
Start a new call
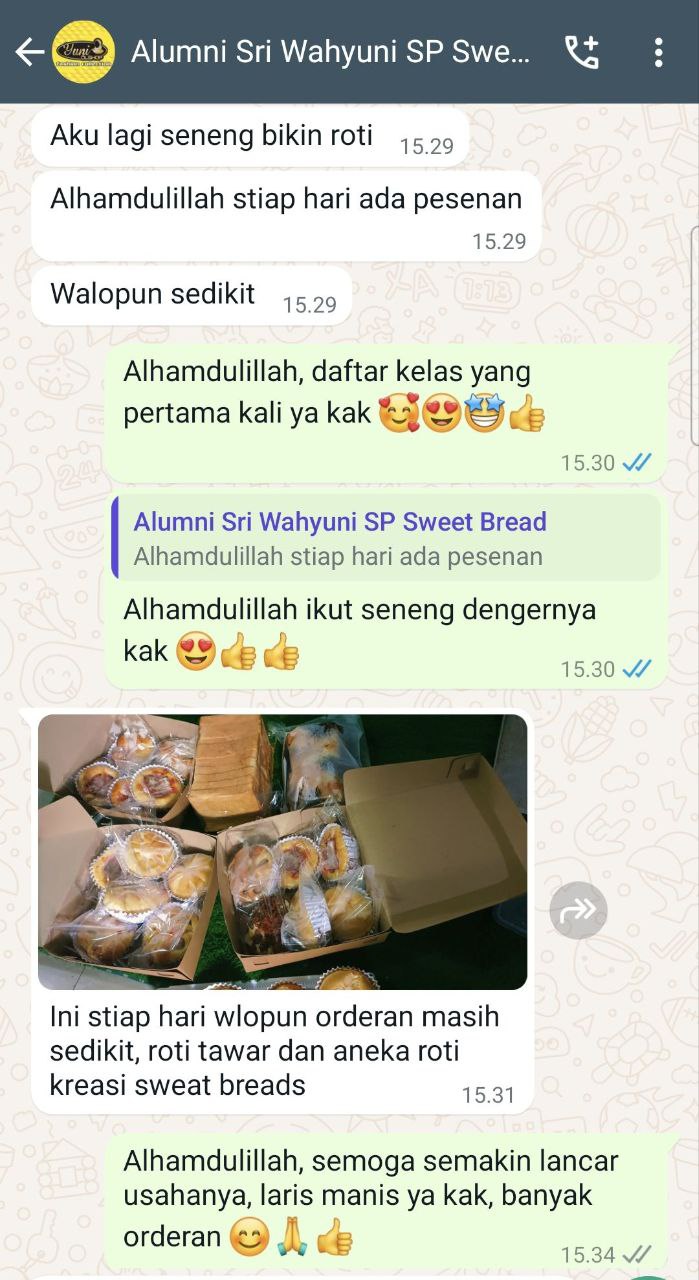tap(582, 52)
